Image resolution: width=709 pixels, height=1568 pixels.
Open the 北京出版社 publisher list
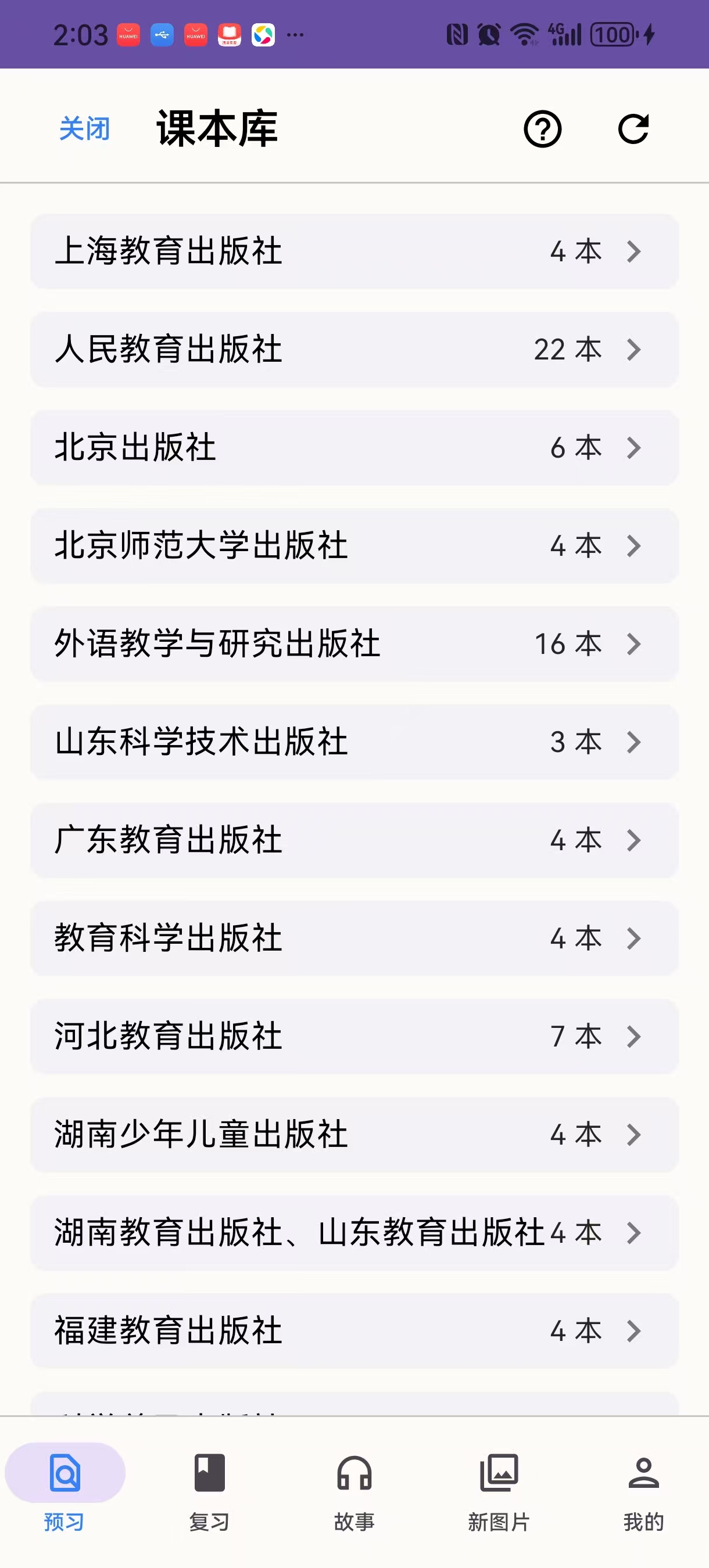[354, 448]
